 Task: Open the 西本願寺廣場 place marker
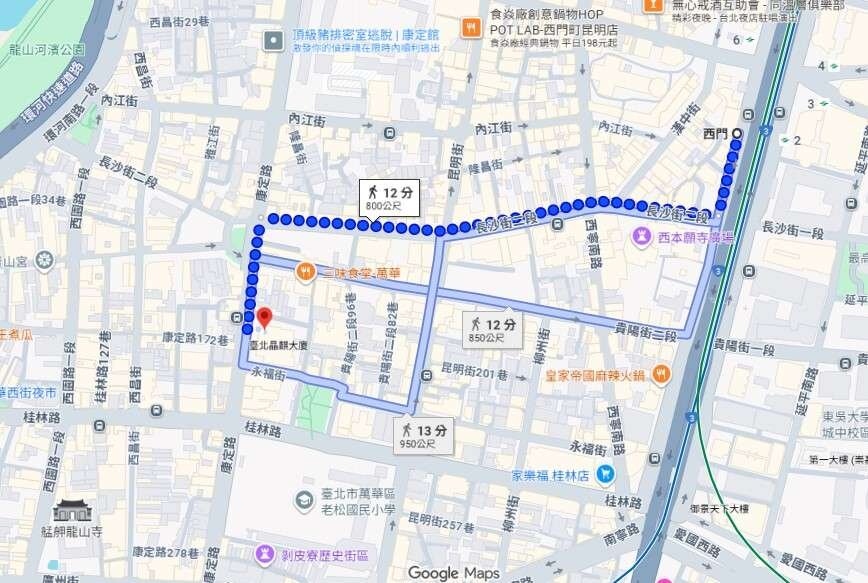tap(641, 239)
